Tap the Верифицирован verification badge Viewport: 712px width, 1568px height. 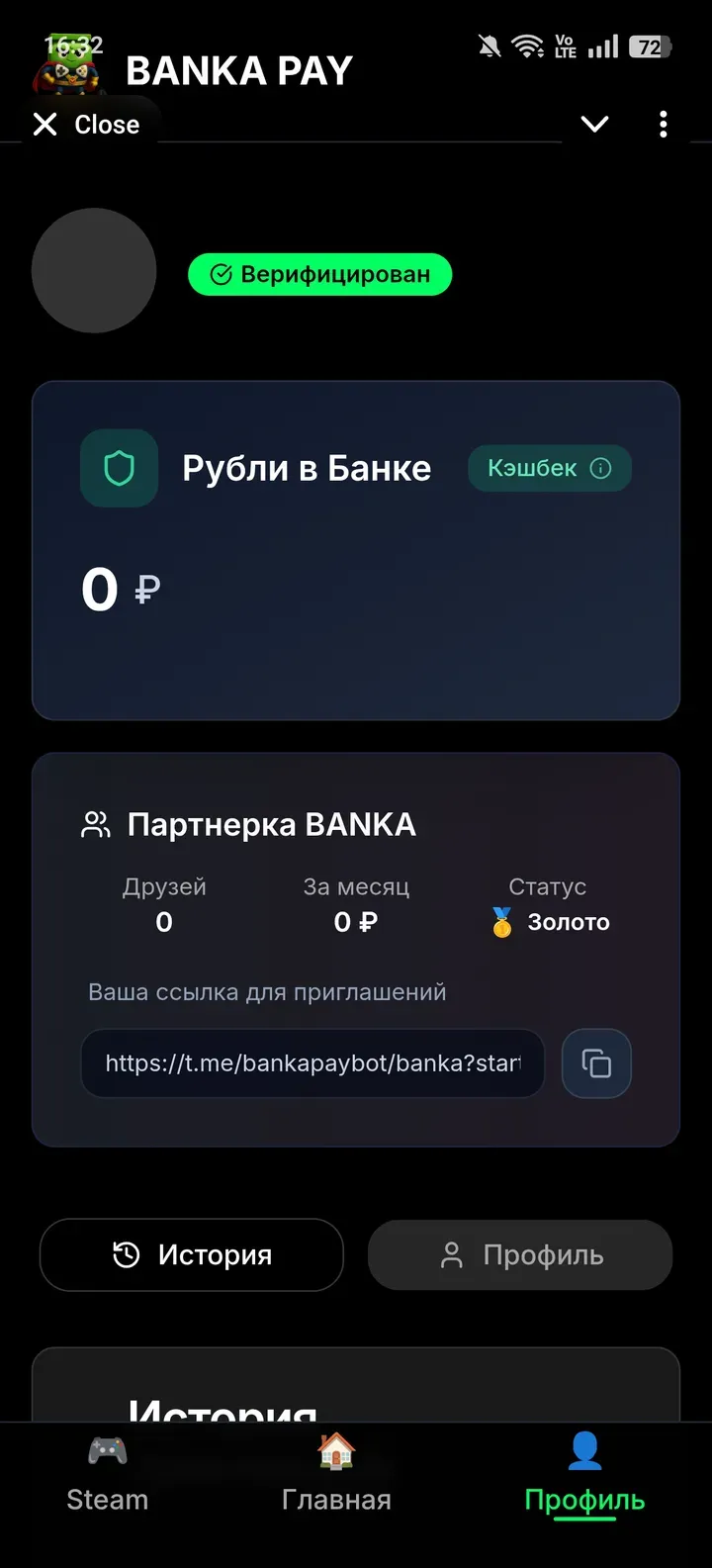coord(319,274)
